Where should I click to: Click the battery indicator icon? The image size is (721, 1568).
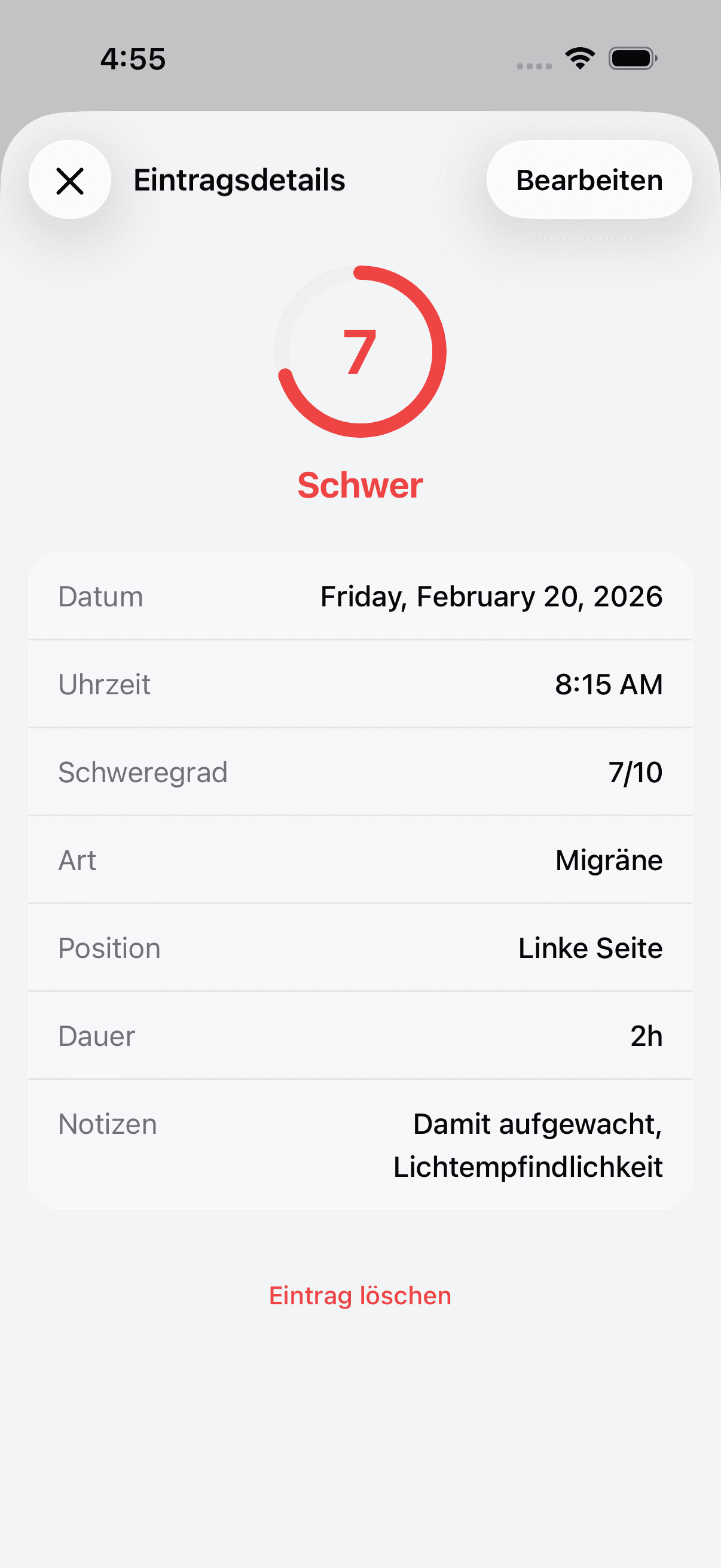[631, 57]
